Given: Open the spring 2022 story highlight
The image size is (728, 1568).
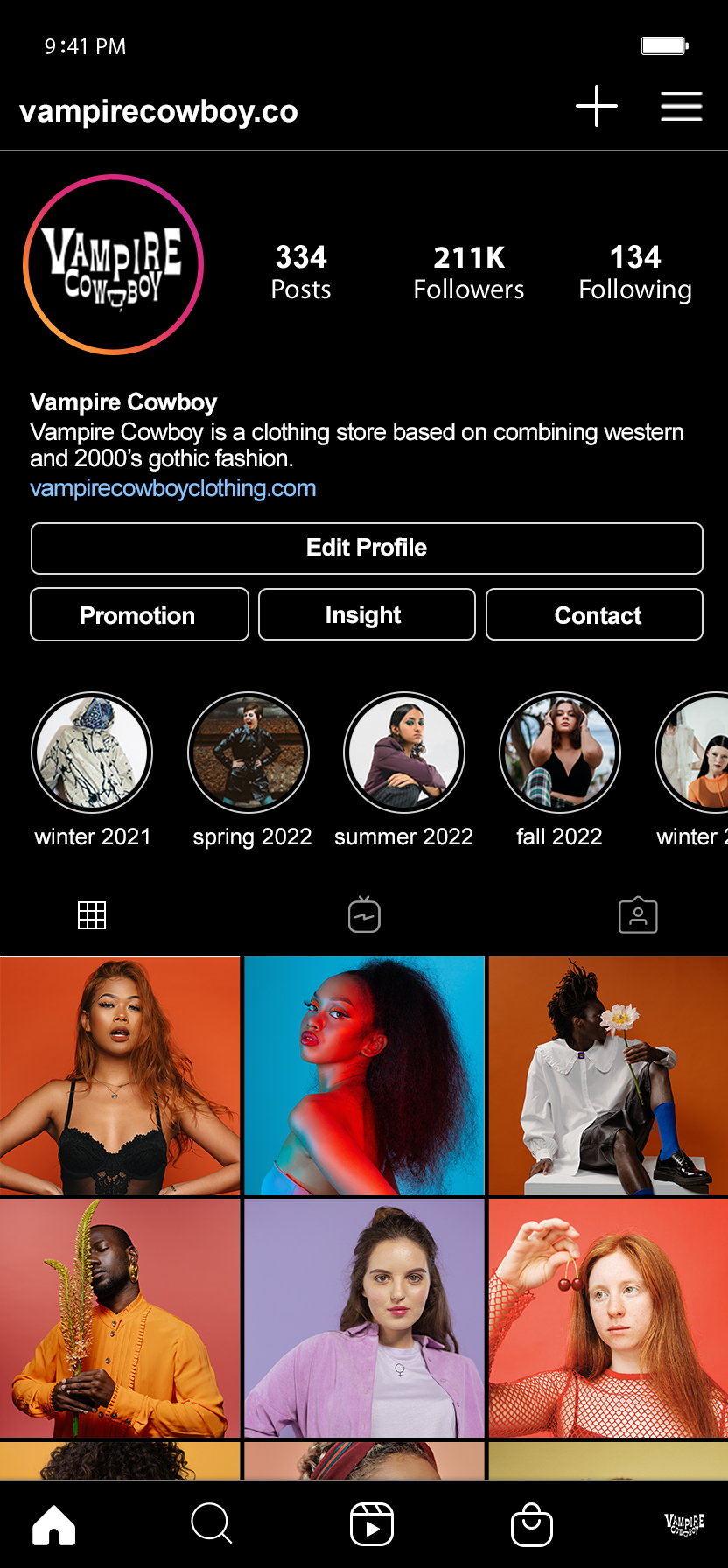Looking at the screenshot, I should coord(248,752).
